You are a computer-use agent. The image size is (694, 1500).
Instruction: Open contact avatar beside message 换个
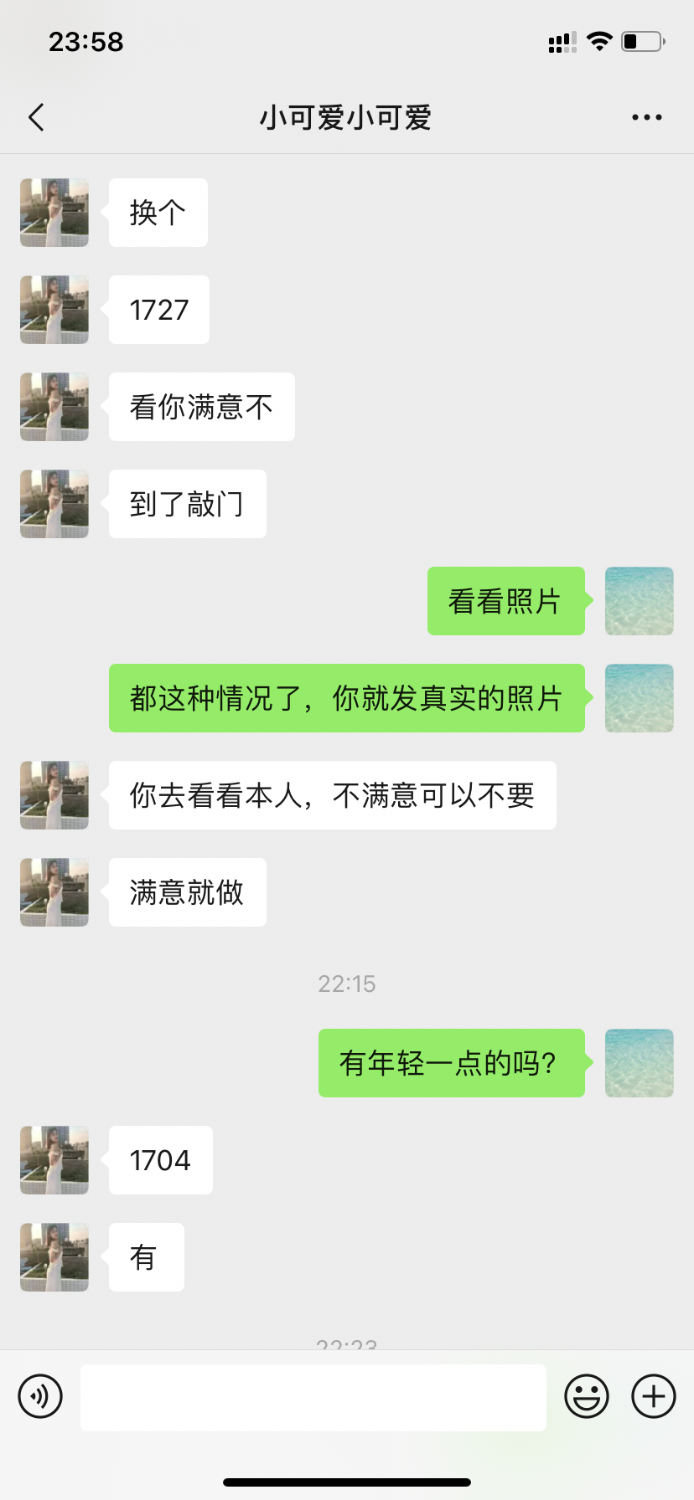(54, 213)
